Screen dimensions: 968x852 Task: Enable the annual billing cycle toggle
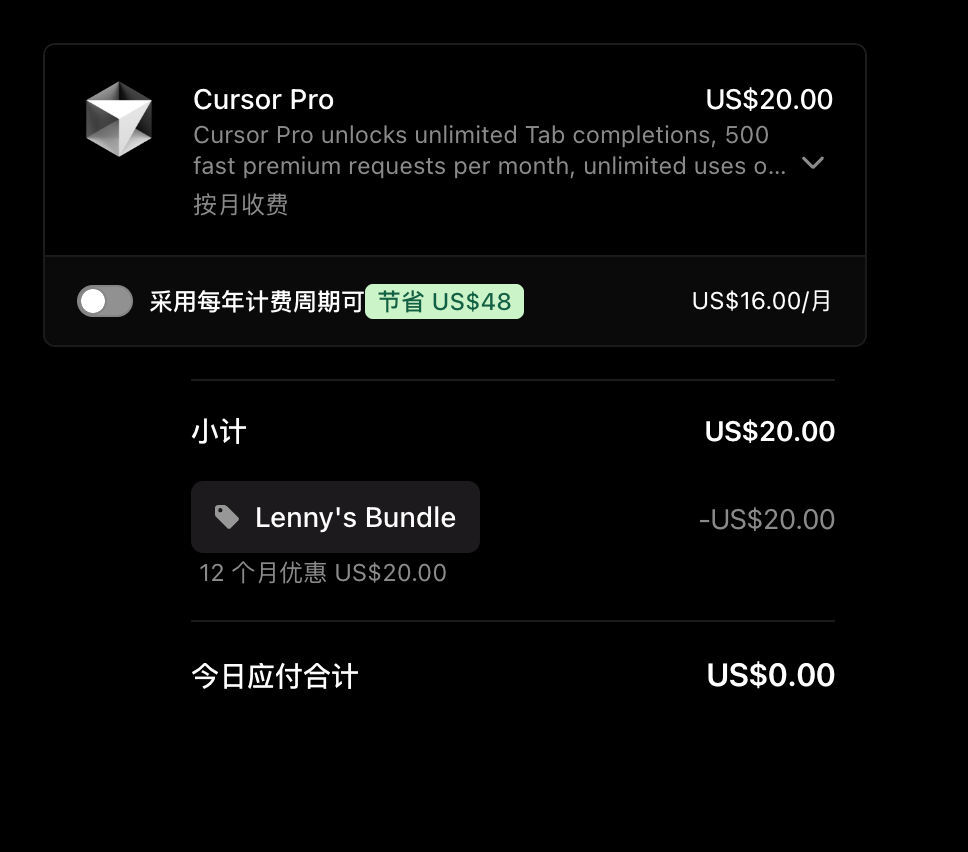(105, 301)
